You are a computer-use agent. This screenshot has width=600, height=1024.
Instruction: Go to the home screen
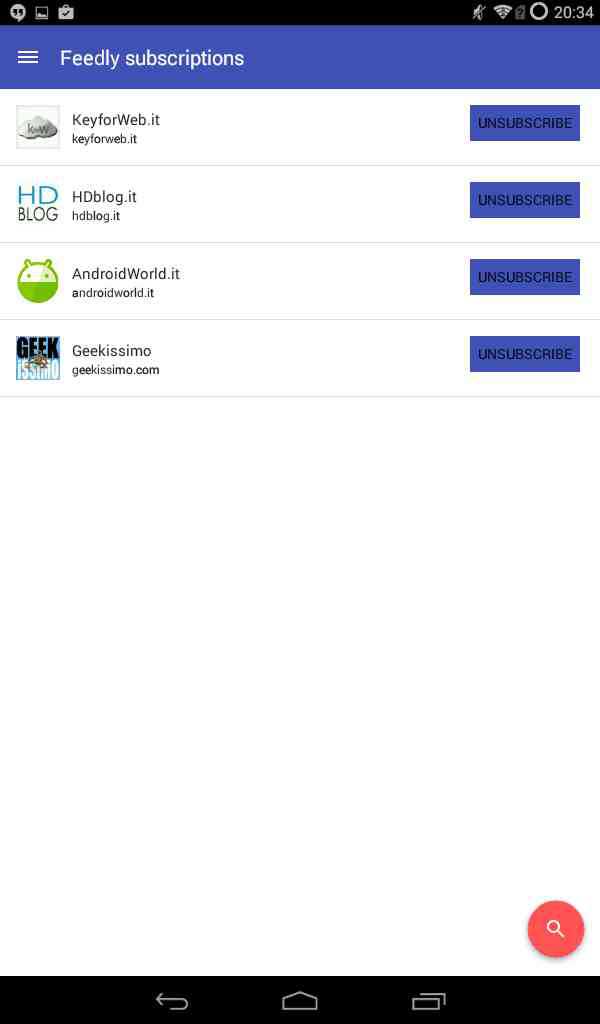click(x=300, y=1001)
